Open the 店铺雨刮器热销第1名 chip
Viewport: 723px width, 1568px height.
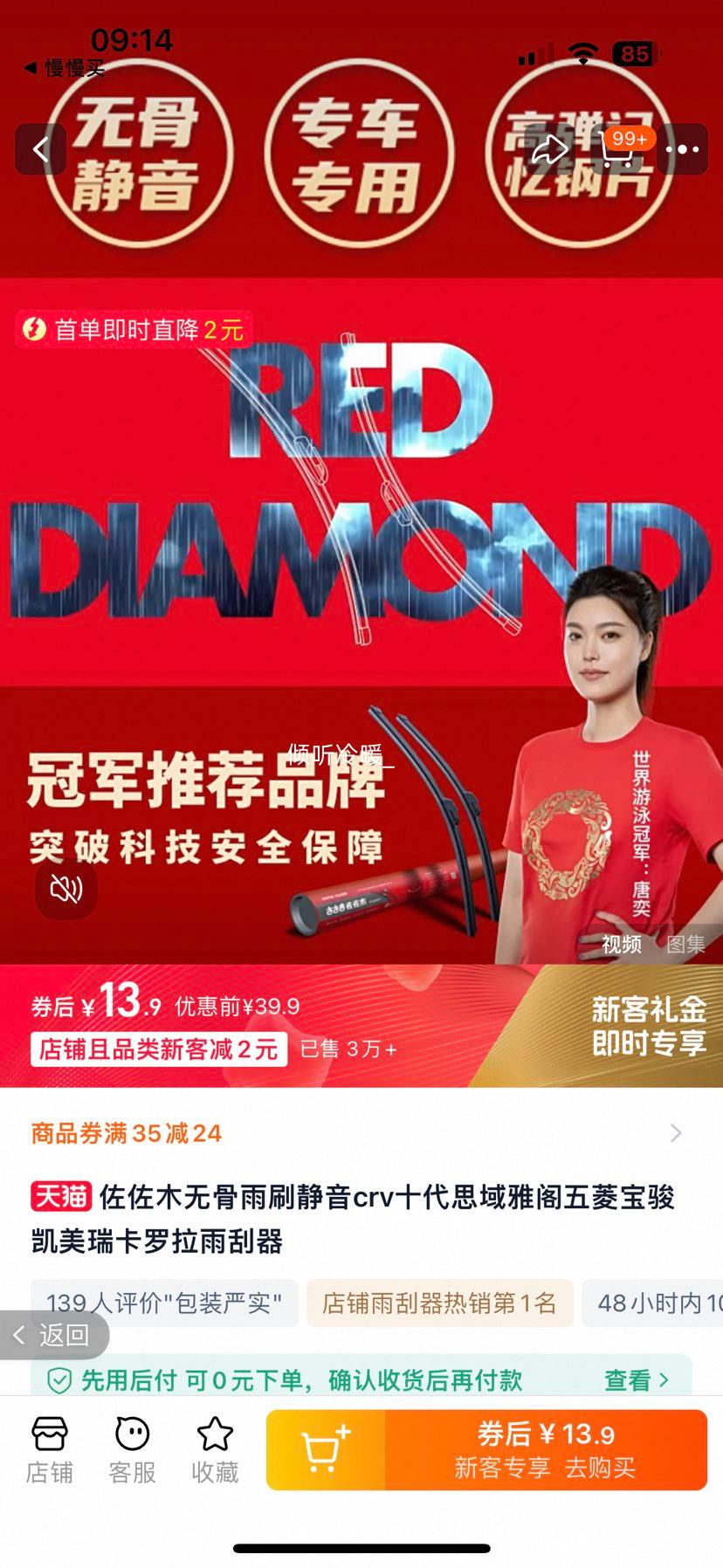pos(439,1303)
